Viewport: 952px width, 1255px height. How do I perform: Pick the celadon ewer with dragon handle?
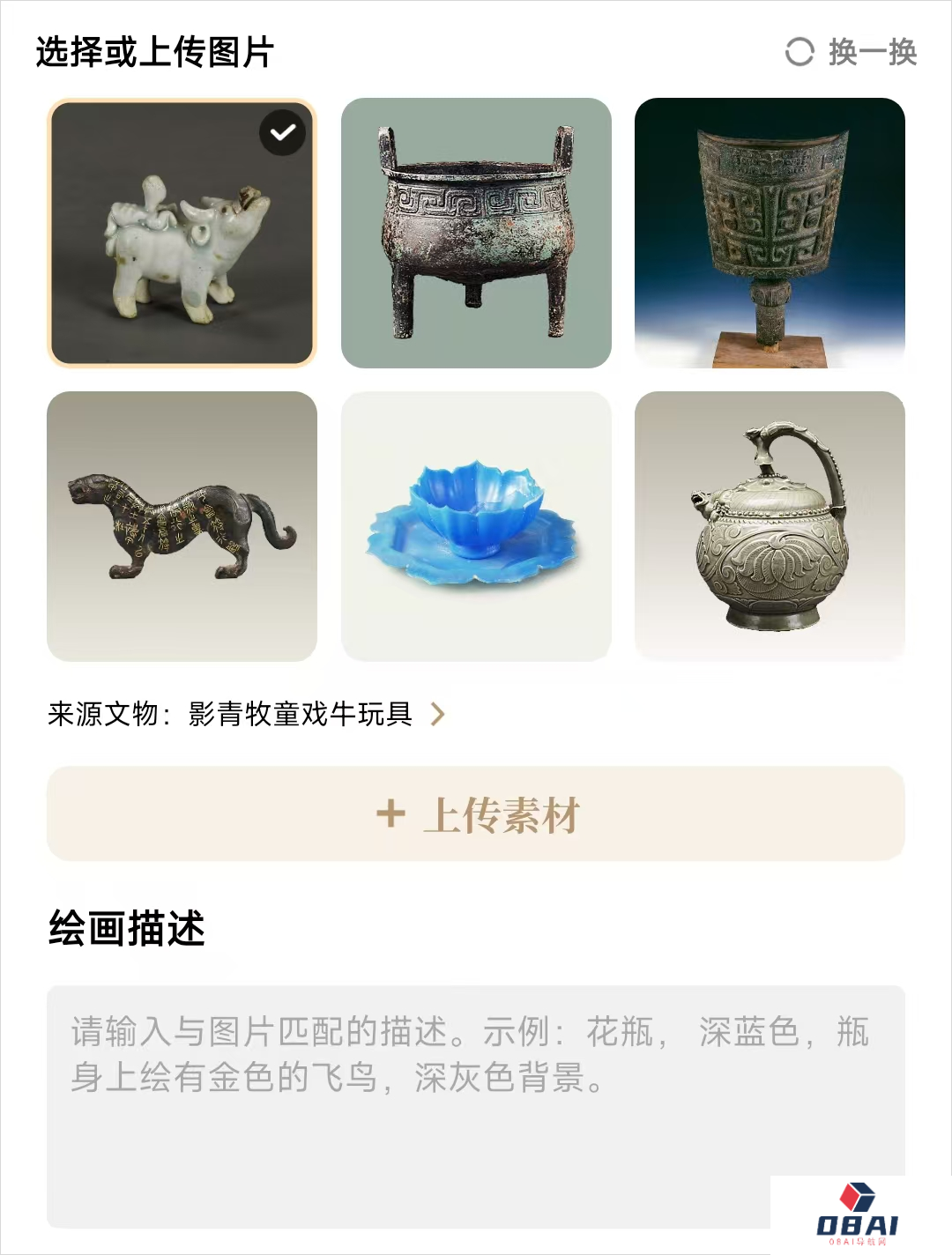770,526
